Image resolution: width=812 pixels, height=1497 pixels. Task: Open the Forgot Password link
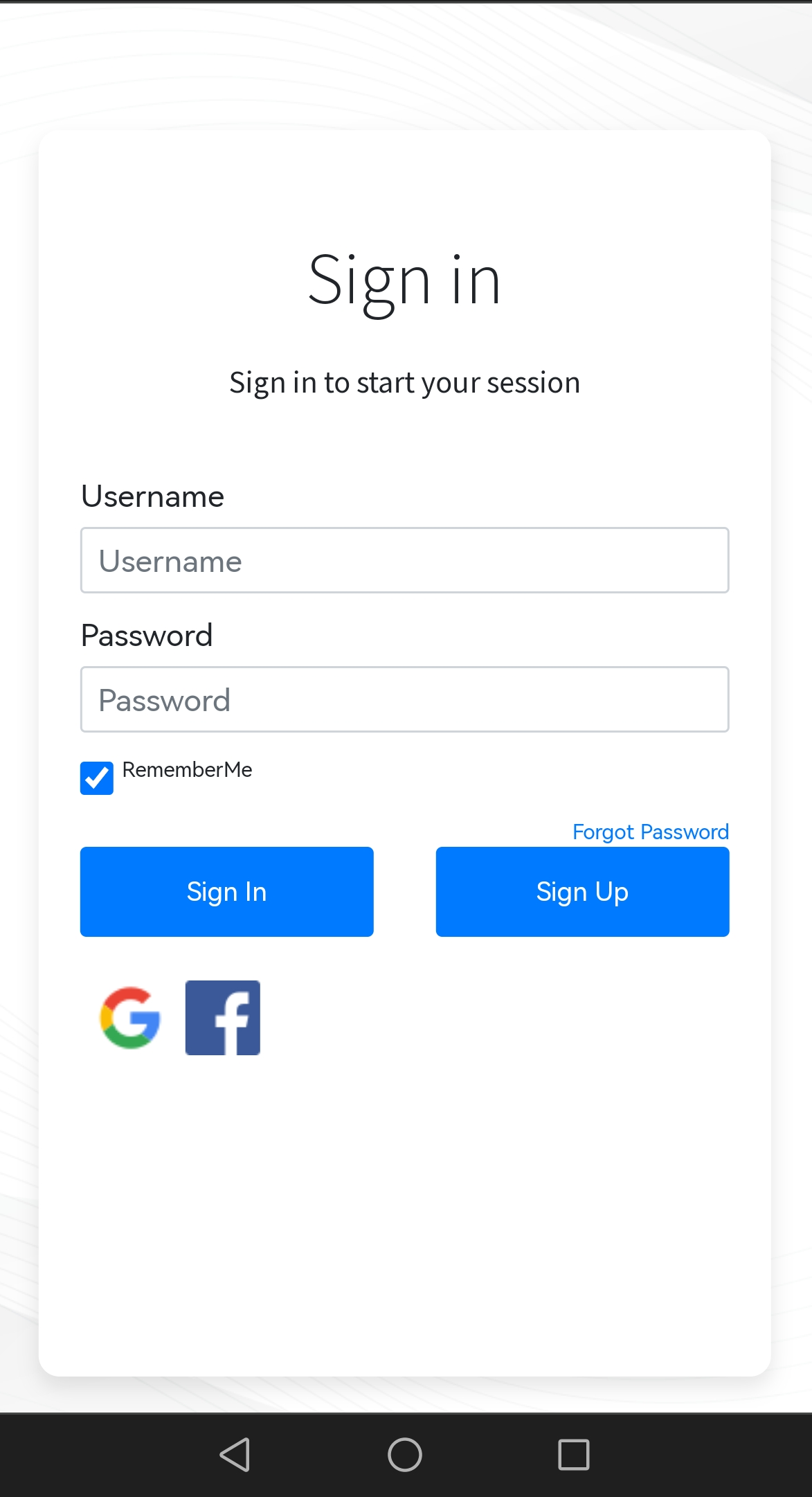pyautogui.click(x=650, y=832)
